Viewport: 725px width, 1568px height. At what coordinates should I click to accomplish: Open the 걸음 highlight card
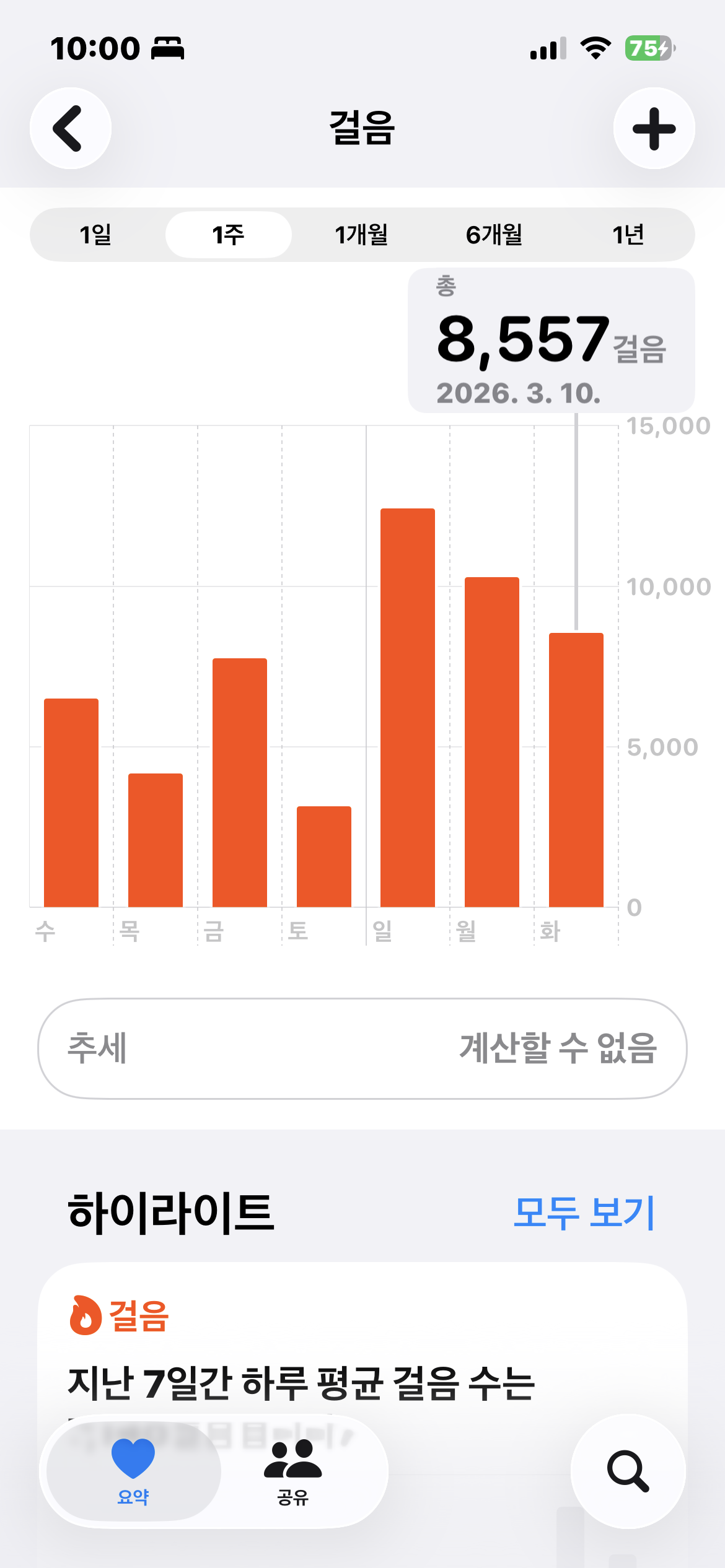pos(362,1350)
